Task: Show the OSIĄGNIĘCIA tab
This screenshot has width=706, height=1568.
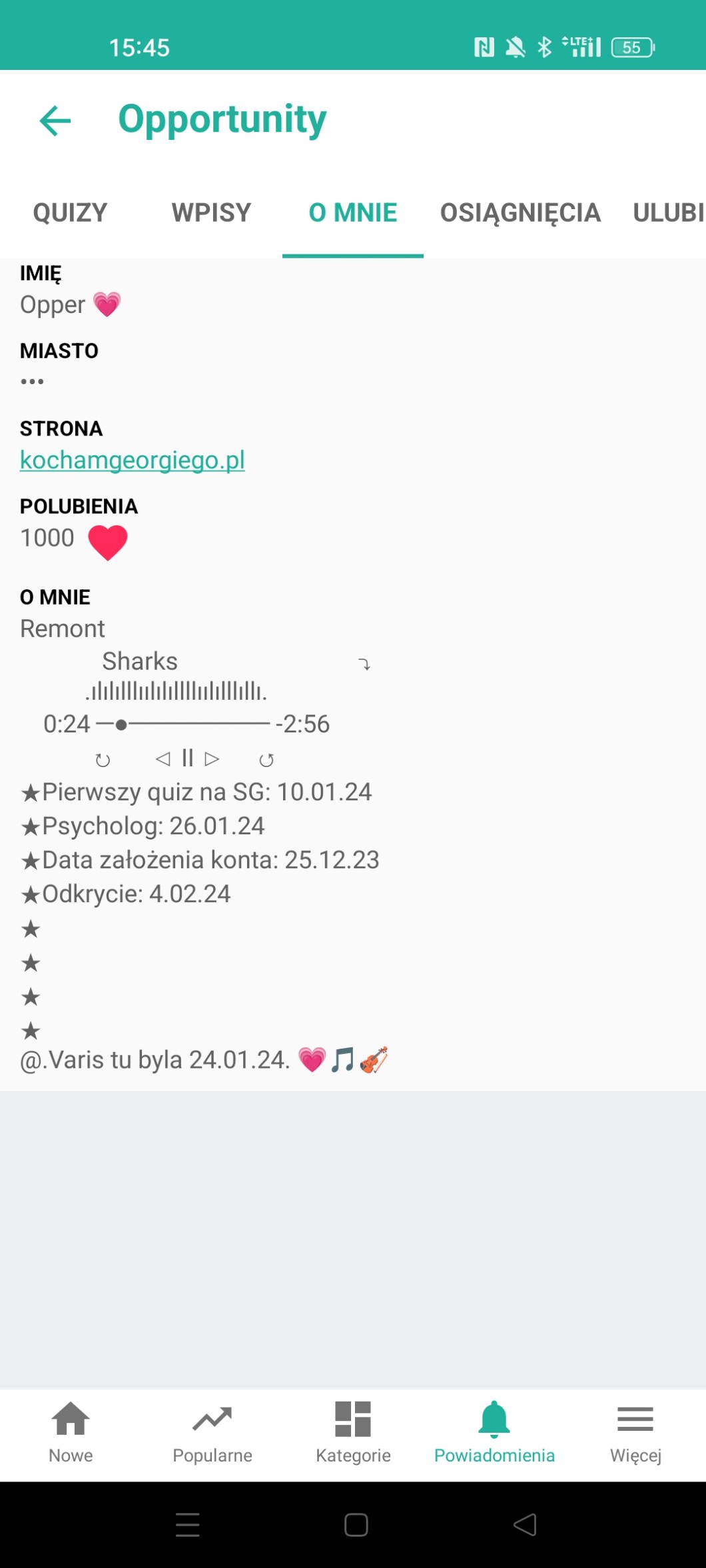Action: 520,213
